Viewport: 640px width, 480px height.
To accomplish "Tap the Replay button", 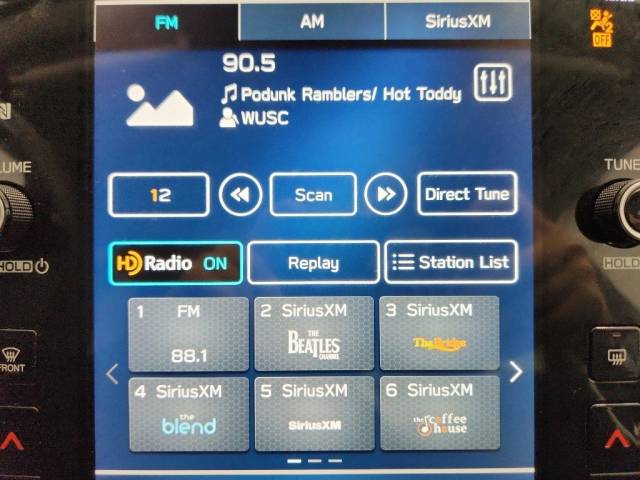I will (313, 264).
